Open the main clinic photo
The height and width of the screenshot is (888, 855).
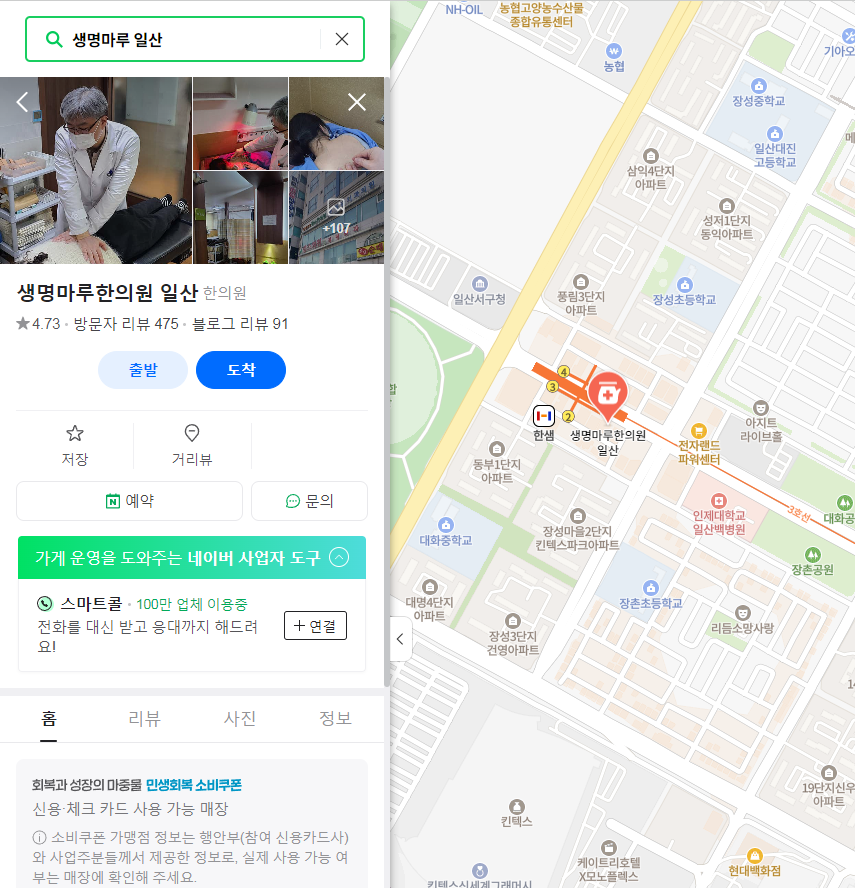96,170
